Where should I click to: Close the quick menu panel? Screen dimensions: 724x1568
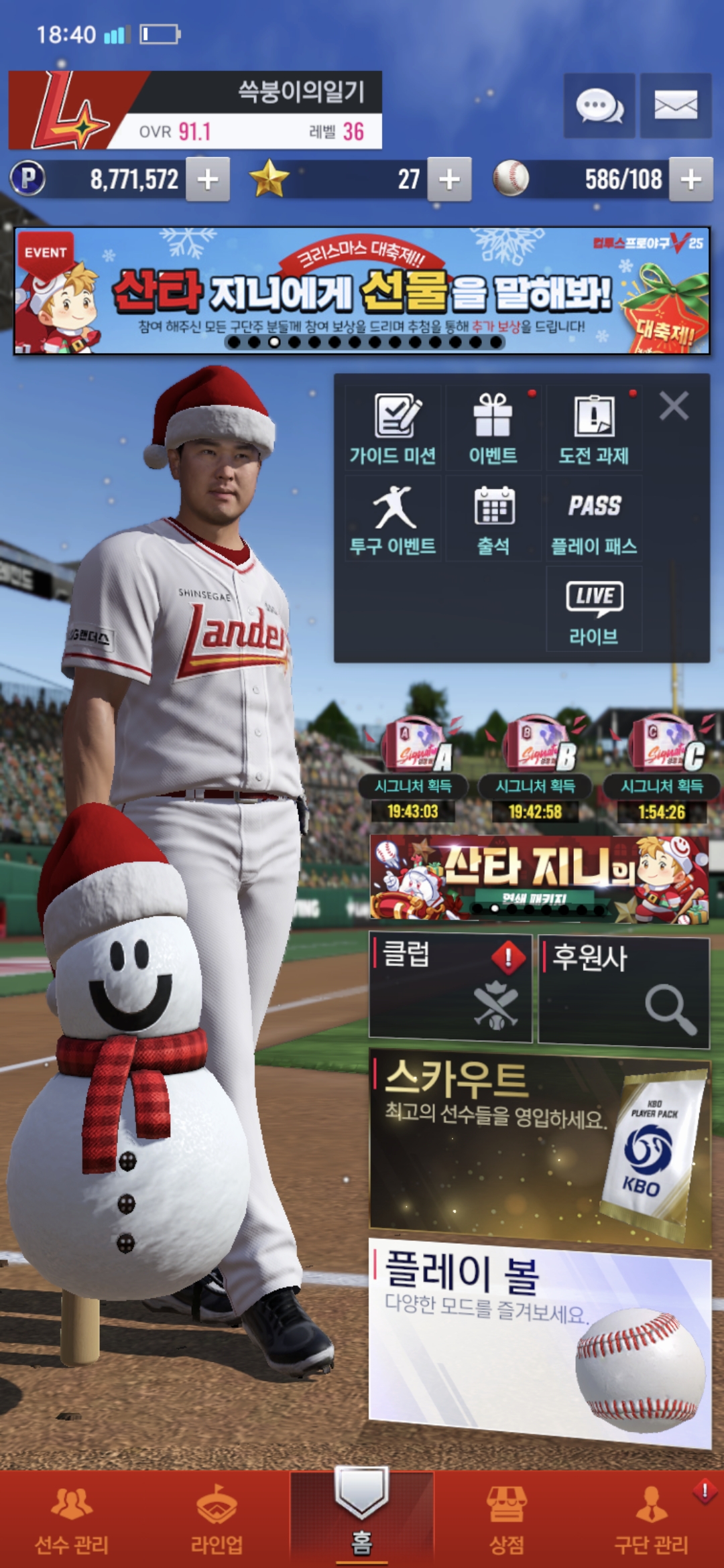tap(674, 406)
